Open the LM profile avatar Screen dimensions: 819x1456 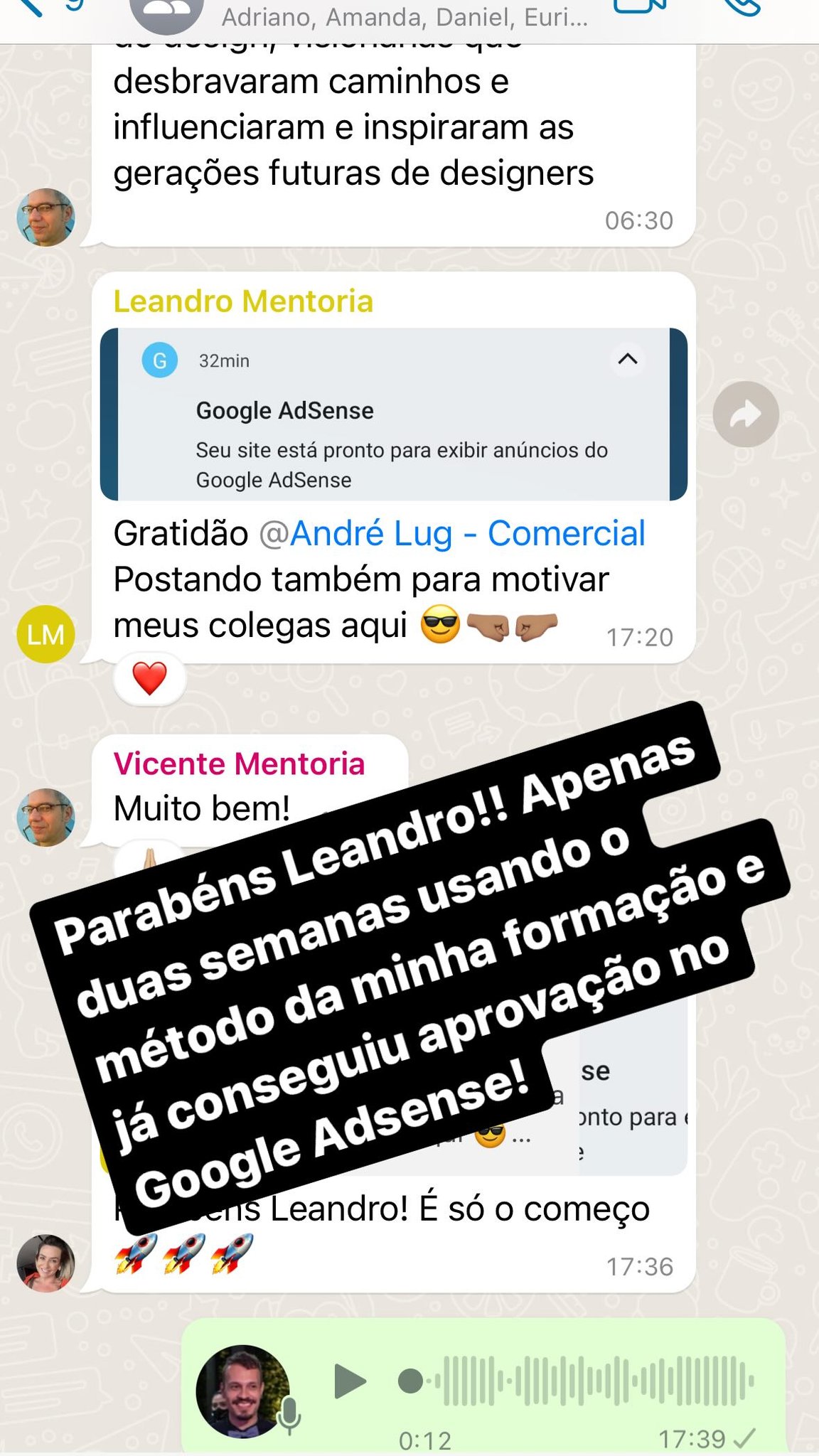[45, 634]
